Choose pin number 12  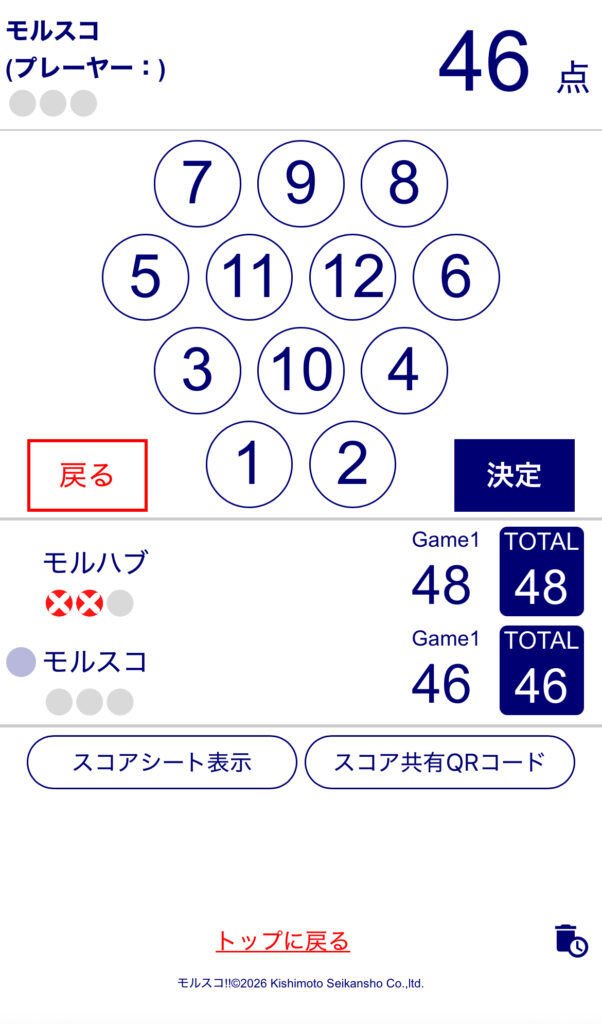pyautogui.click(x=352, y=277)
